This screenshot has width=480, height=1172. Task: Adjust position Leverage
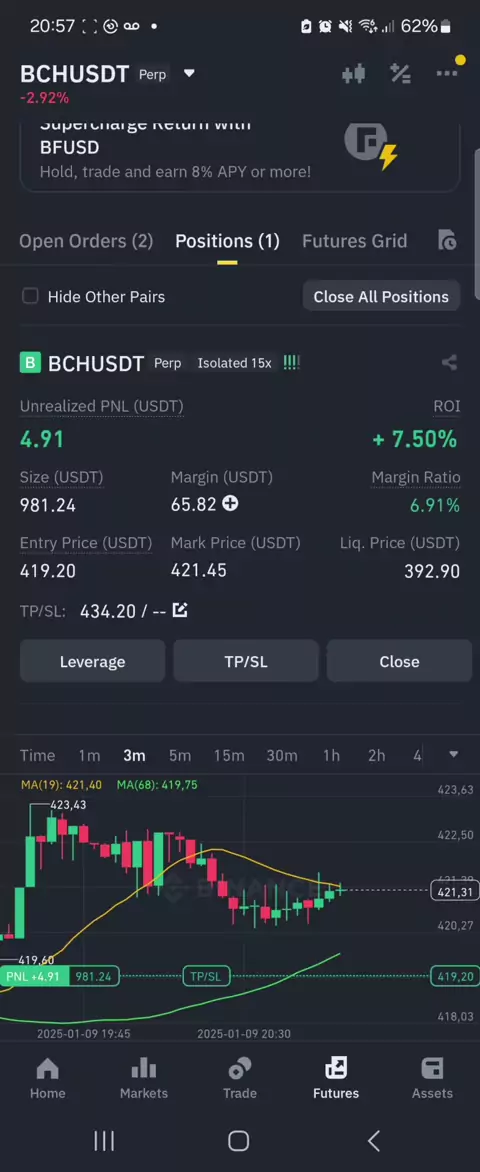tap(93, 661)
